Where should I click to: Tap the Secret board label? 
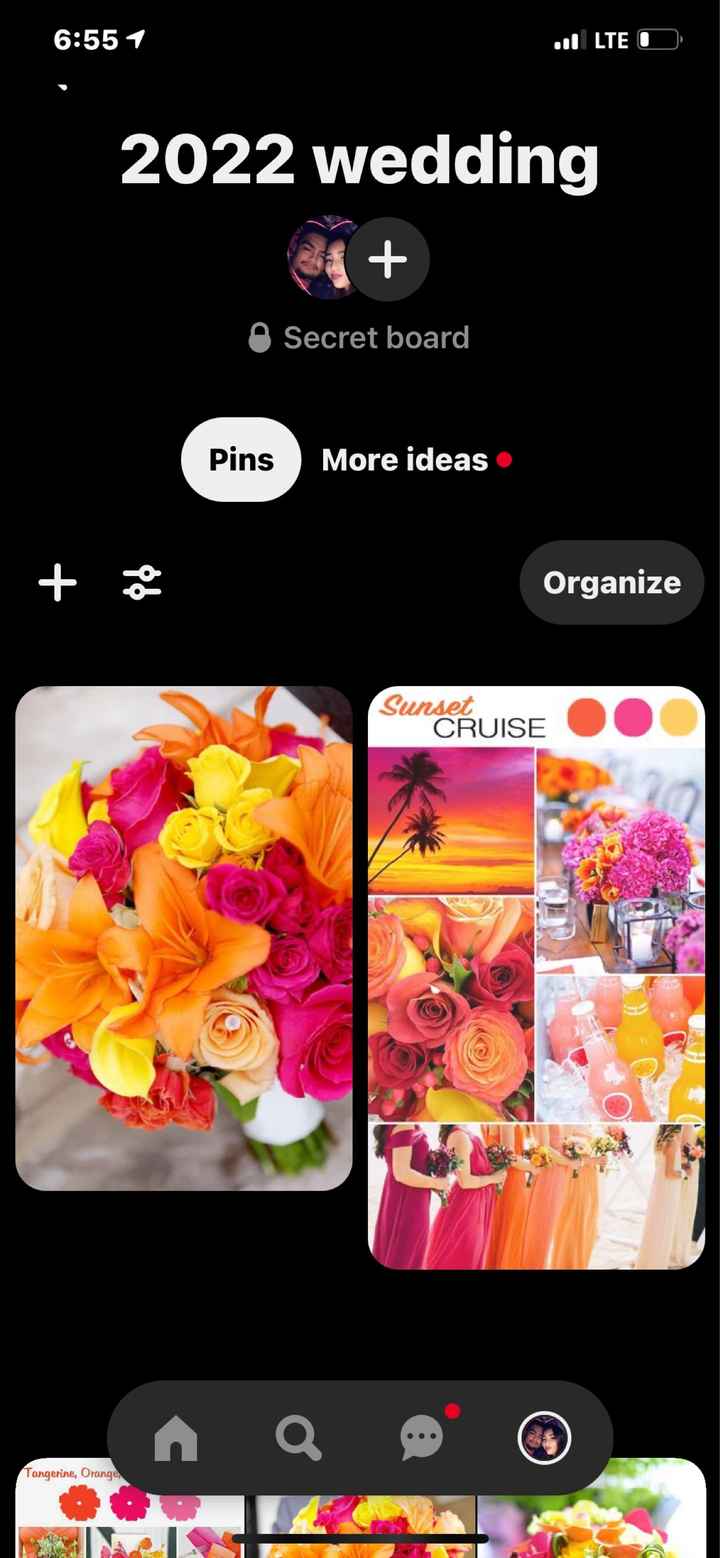375,337
